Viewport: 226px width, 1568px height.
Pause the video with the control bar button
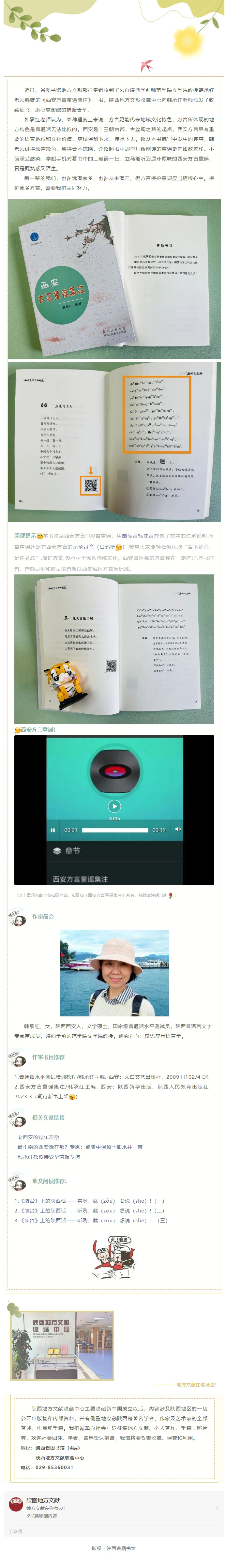(53, 830)
